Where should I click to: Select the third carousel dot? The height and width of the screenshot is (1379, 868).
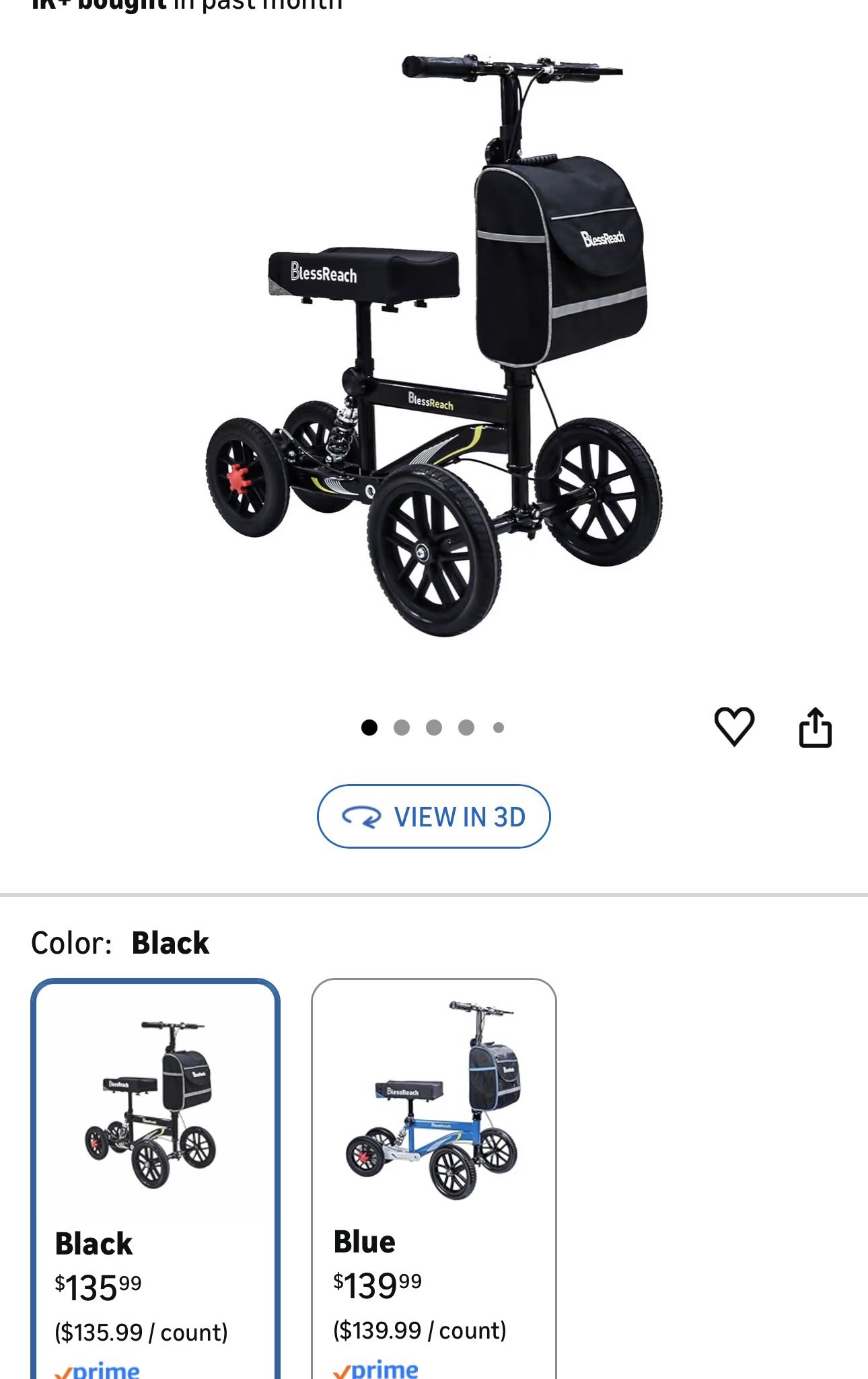point(434,727)
